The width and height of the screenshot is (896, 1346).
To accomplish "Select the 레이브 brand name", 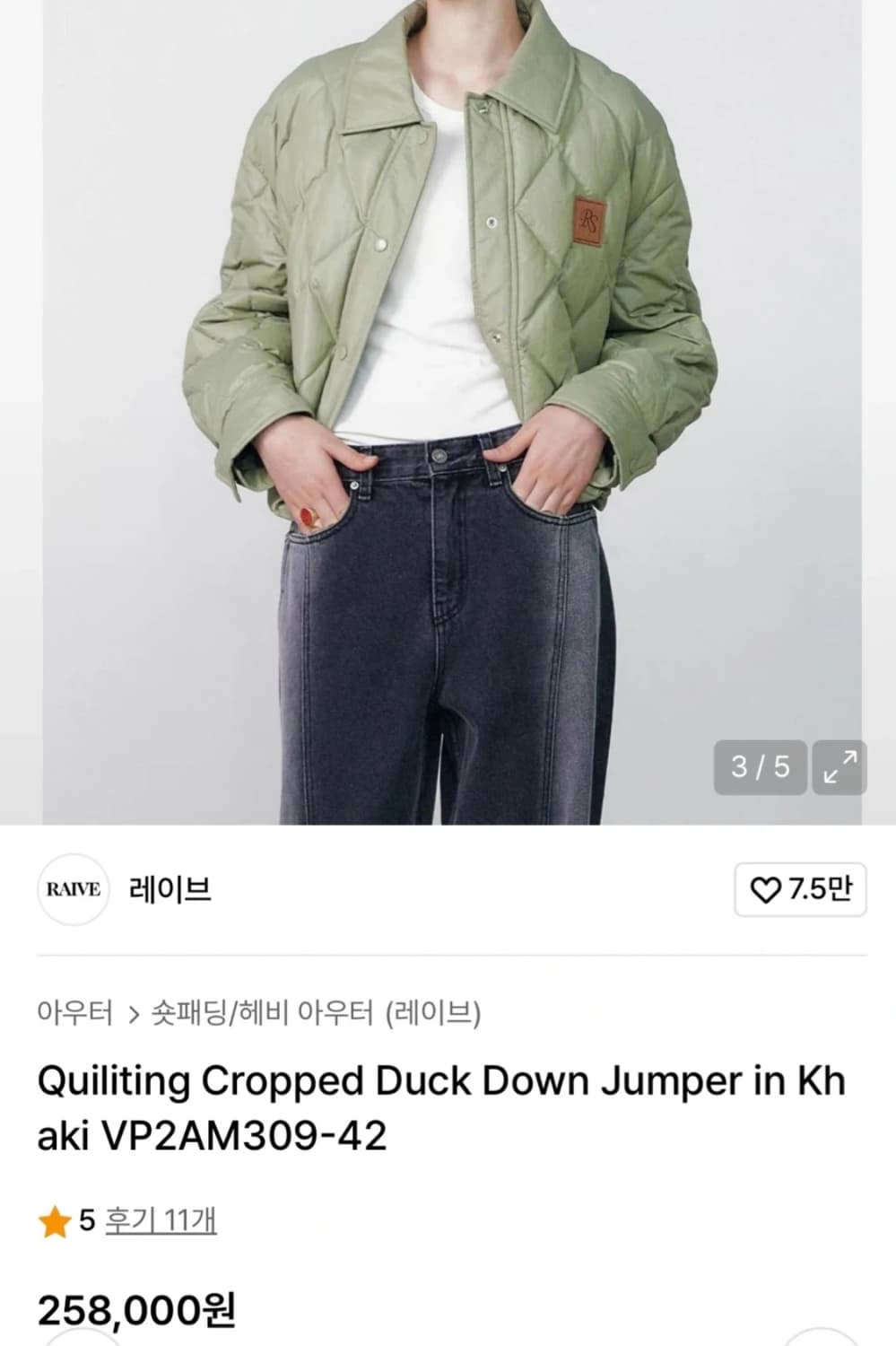I will (170, 888).
